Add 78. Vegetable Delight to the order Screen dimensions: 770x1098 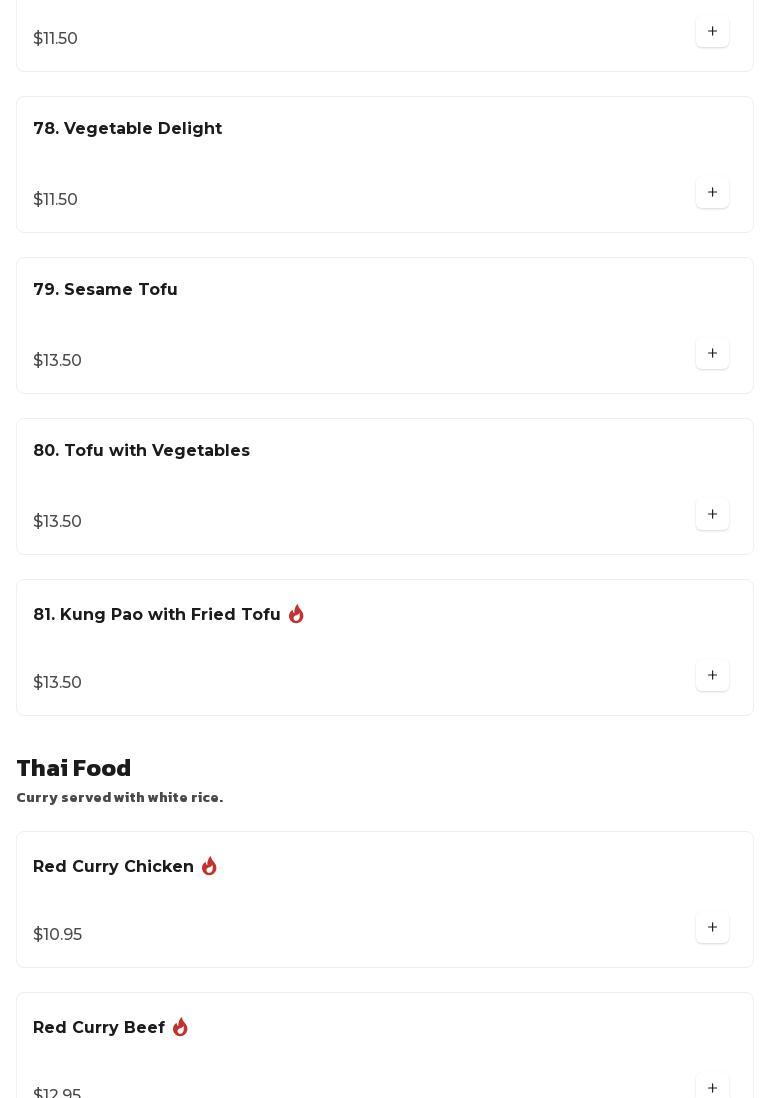pos(712,192)
